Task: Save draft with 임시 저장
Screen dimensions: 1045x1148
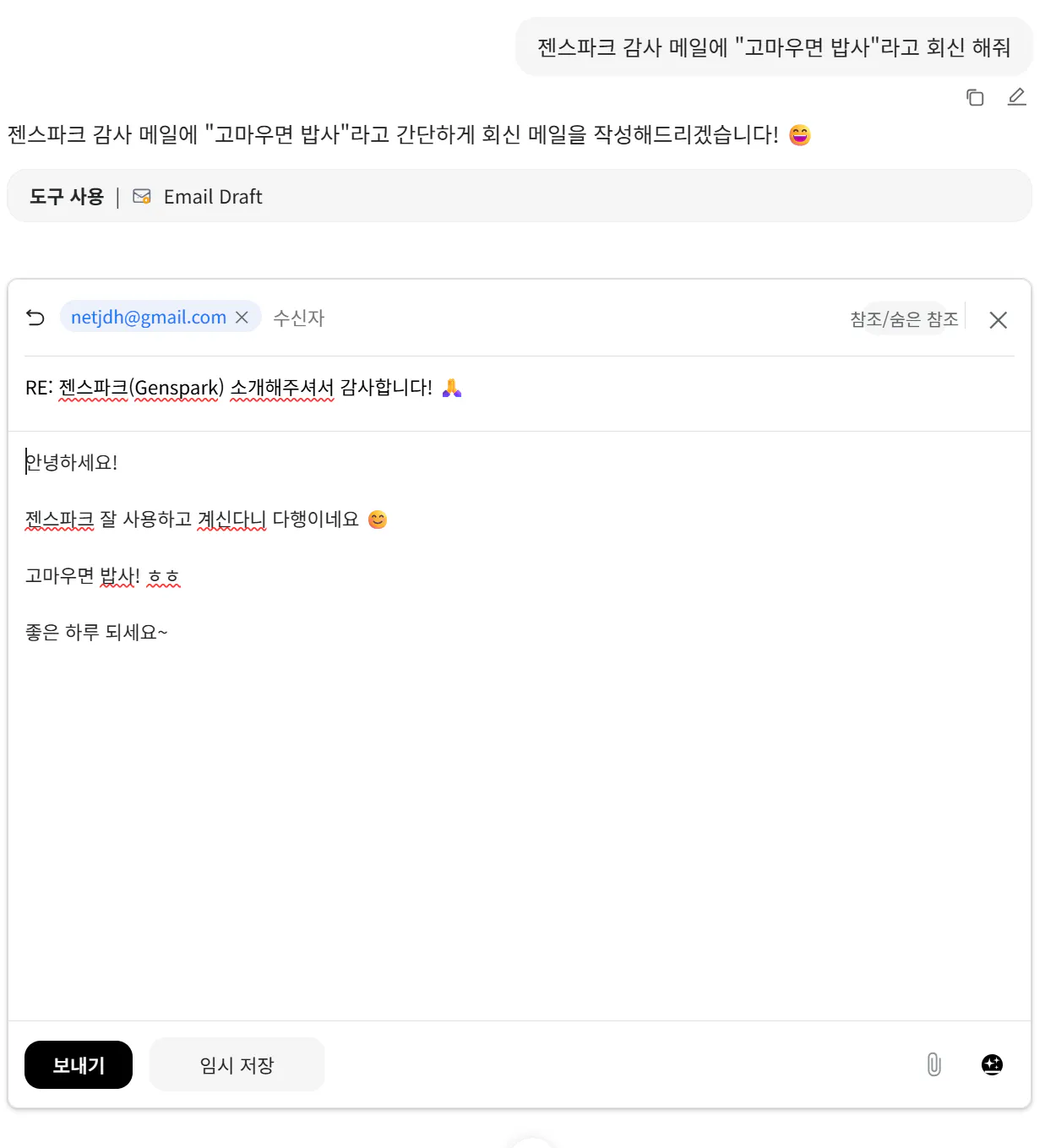Action: coord(237,1065)
